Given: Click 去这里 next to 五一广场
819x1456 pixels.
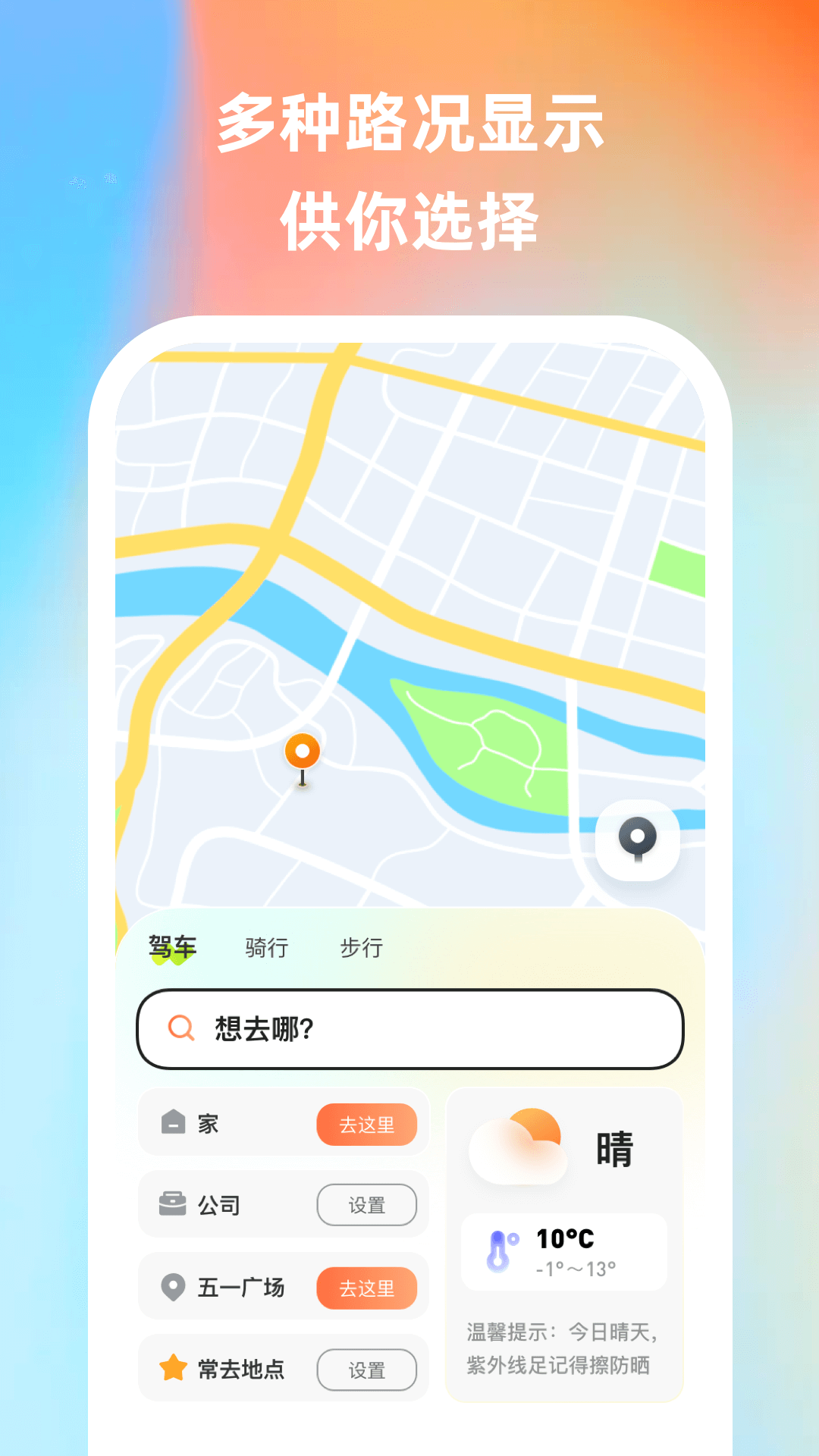Looking at the screenshot, I should coord(367,1288).
